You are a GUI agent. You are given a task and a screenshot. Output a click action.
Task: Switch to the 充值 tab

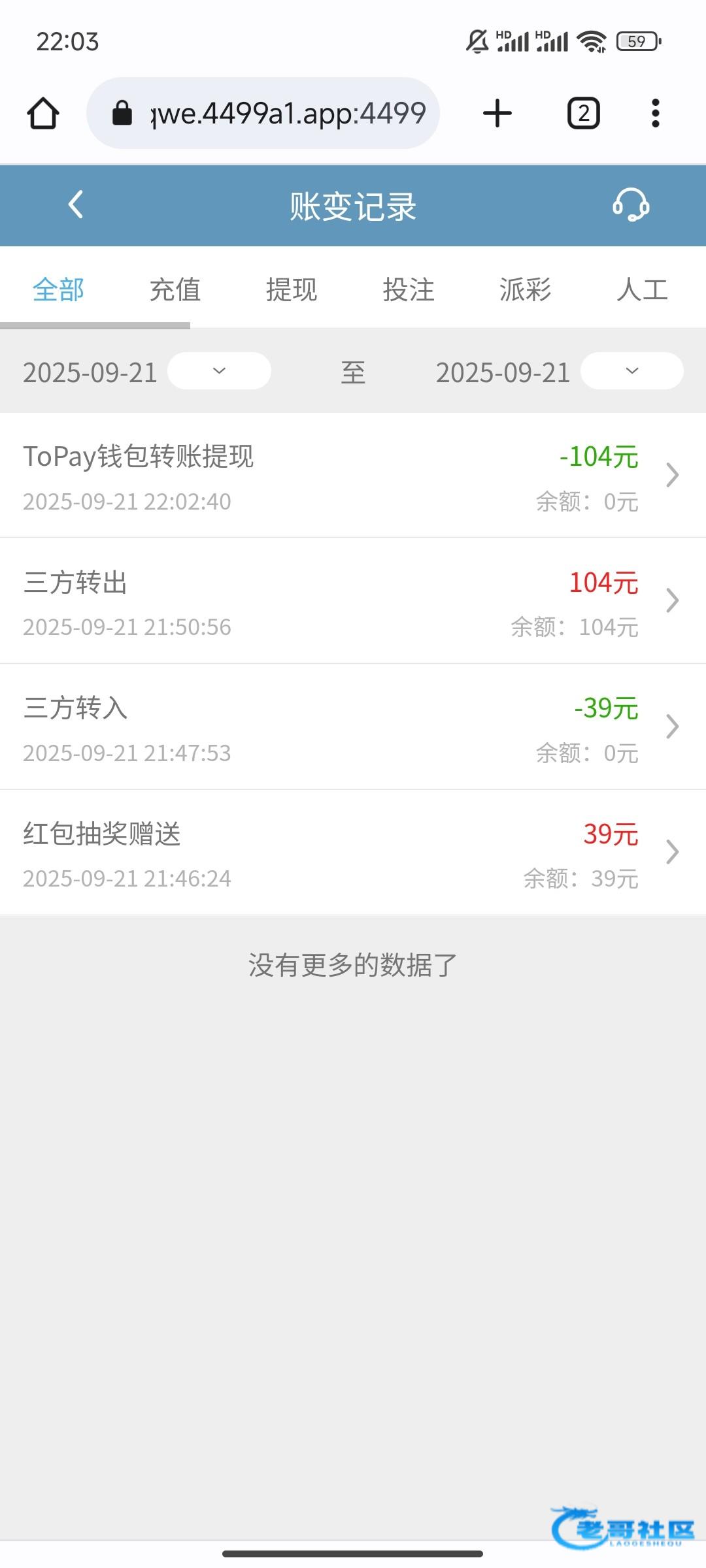pyautogui.click(x=175, y=289)
